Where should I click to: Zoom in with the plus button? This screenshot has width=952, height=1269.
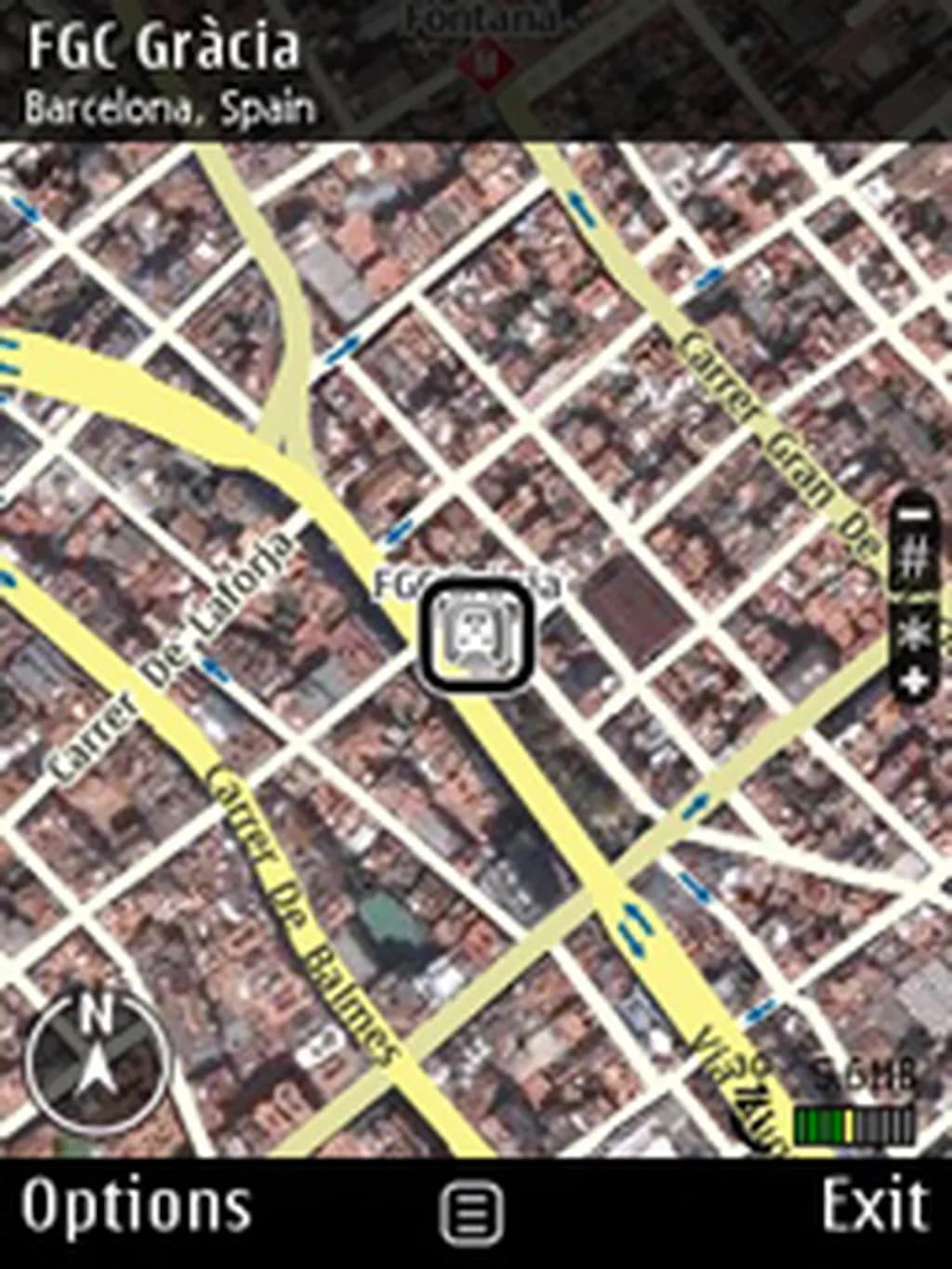point(917,681)
